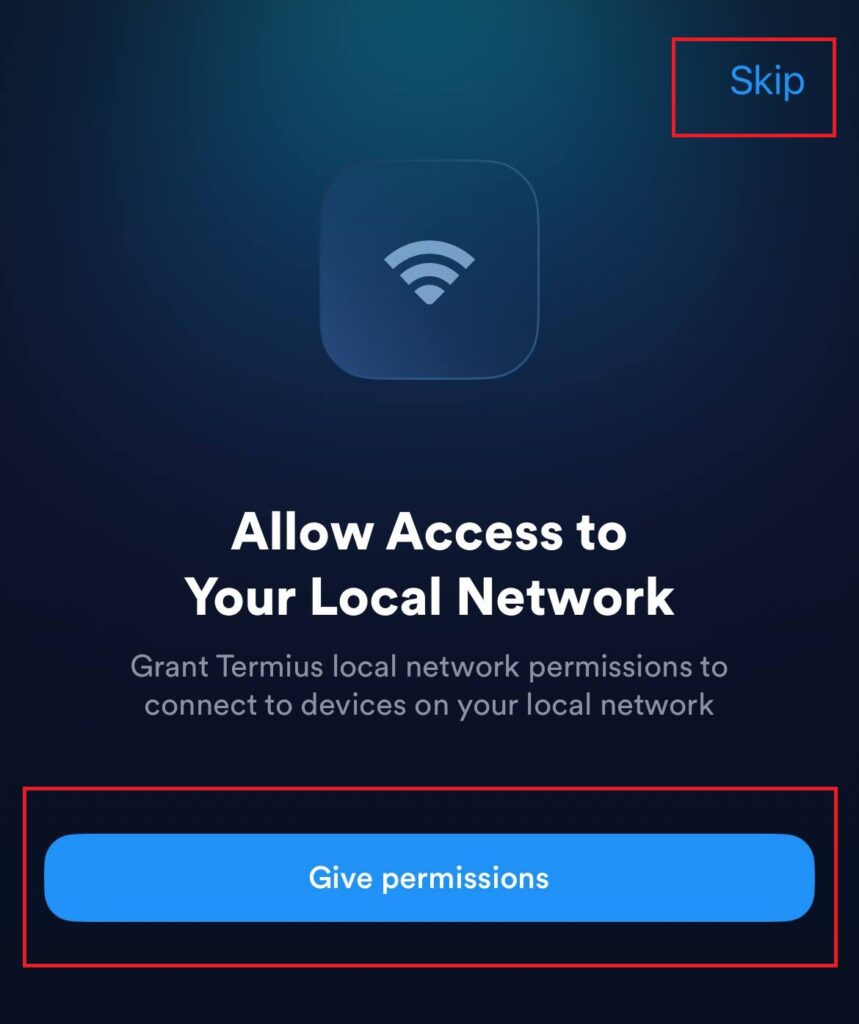Screen dimensions: 859x1024
Task: Skip the local network permission step
Action: click(766, 81)
